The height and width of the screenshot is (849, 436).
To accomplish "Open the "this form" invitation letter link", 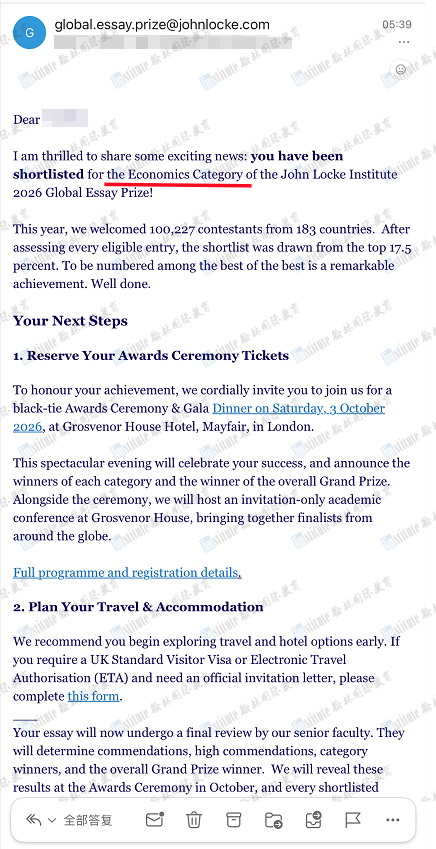I will click(x=93, y=696).
